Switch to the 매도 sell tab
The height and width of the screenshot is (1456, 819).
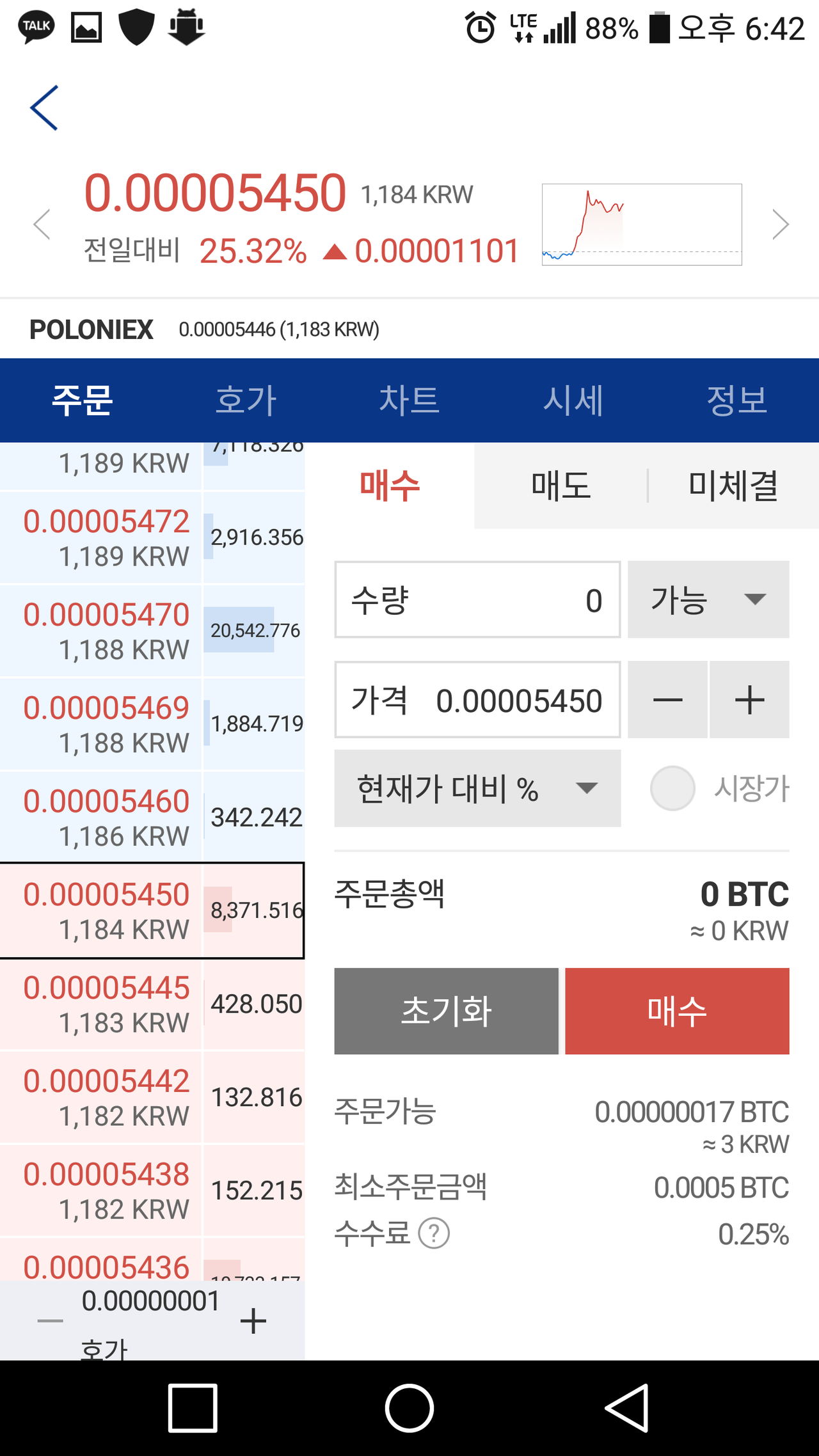pyautogui.click(x=561, y=485)
